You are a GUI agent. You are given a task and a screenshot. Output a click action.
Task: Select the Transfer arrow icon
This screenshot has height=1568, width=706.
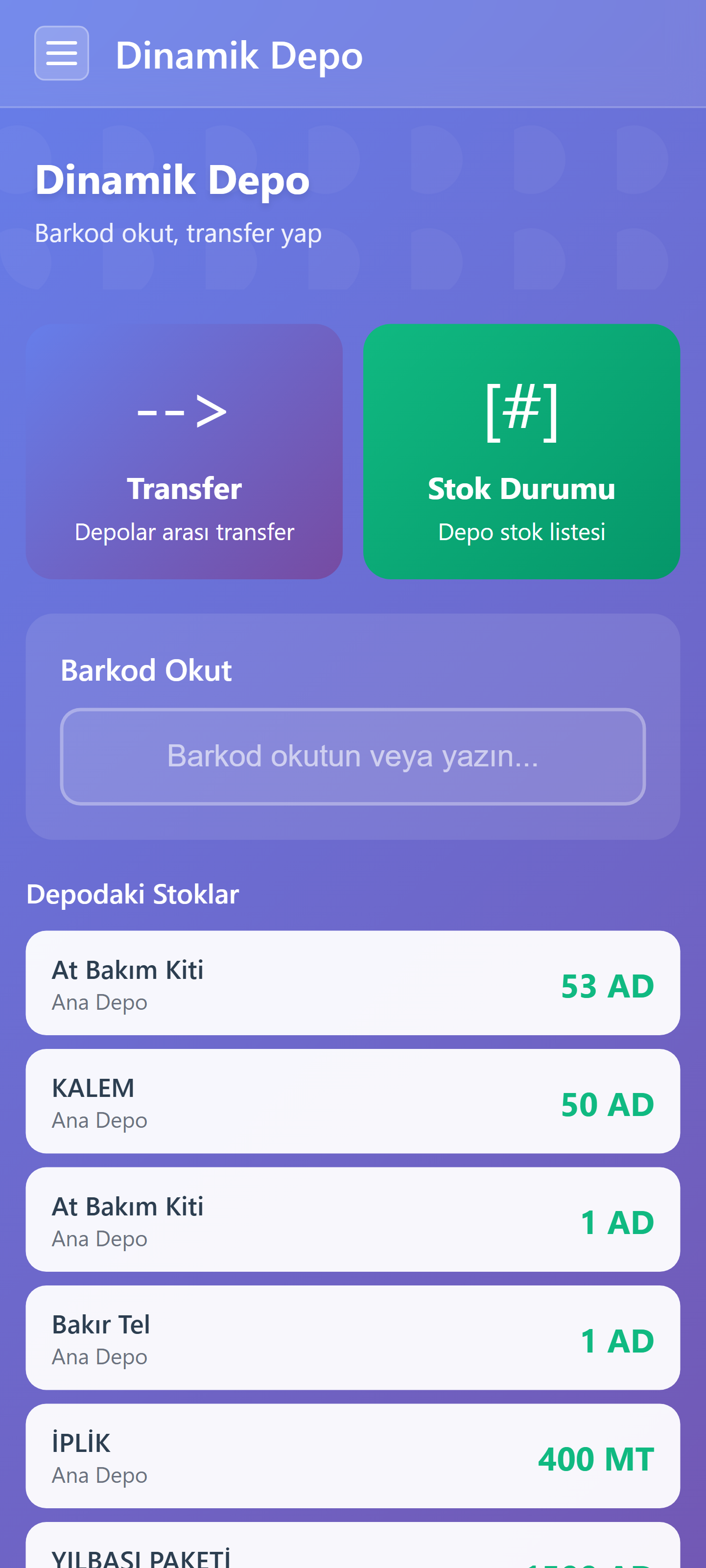click(184, 411)
